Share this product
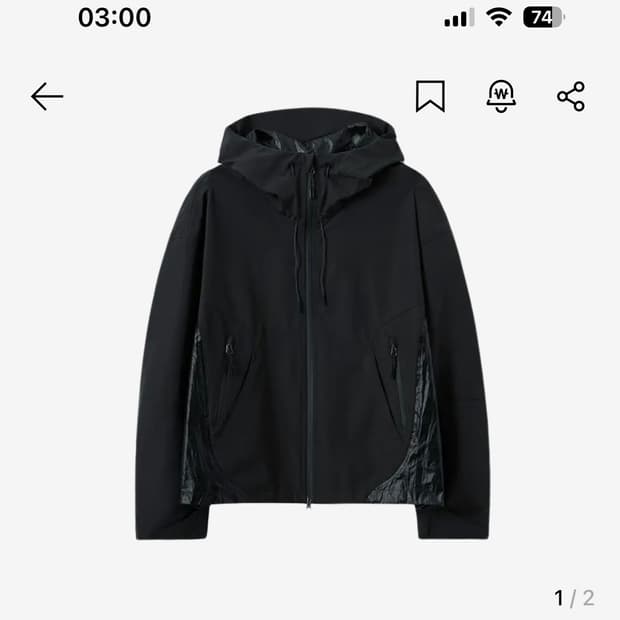 point(571,96)
